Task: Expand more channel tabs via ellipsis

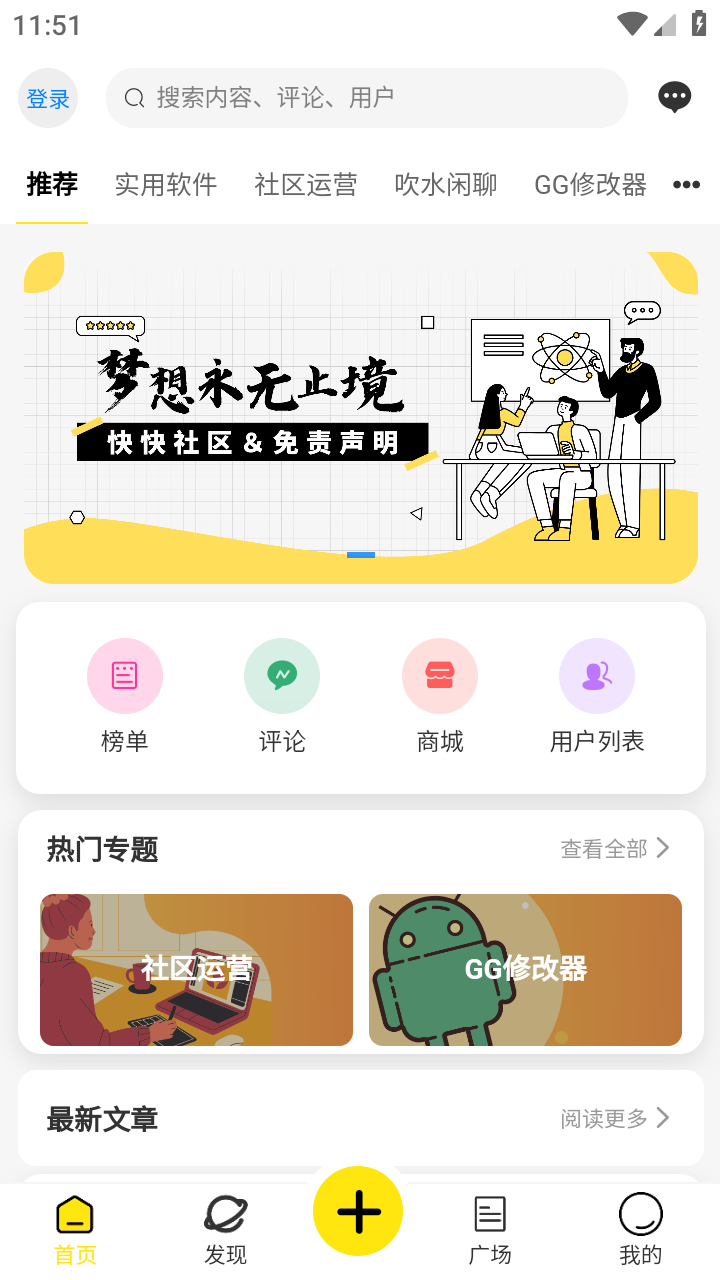Action: (686, 184)
